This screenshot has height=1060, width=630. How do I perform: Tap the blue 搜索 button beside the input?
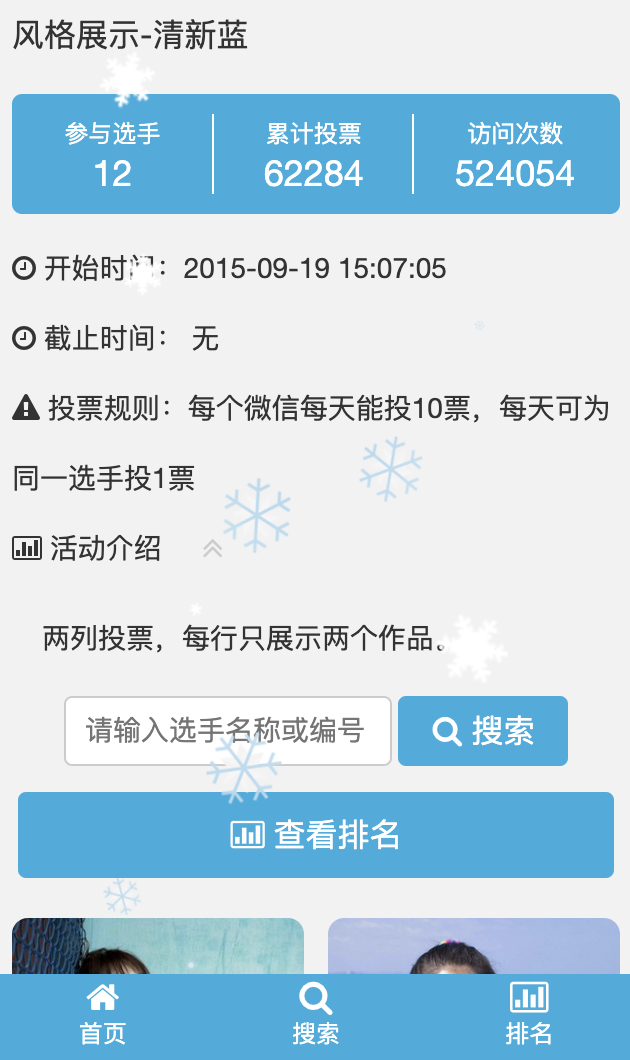(483, 731)
